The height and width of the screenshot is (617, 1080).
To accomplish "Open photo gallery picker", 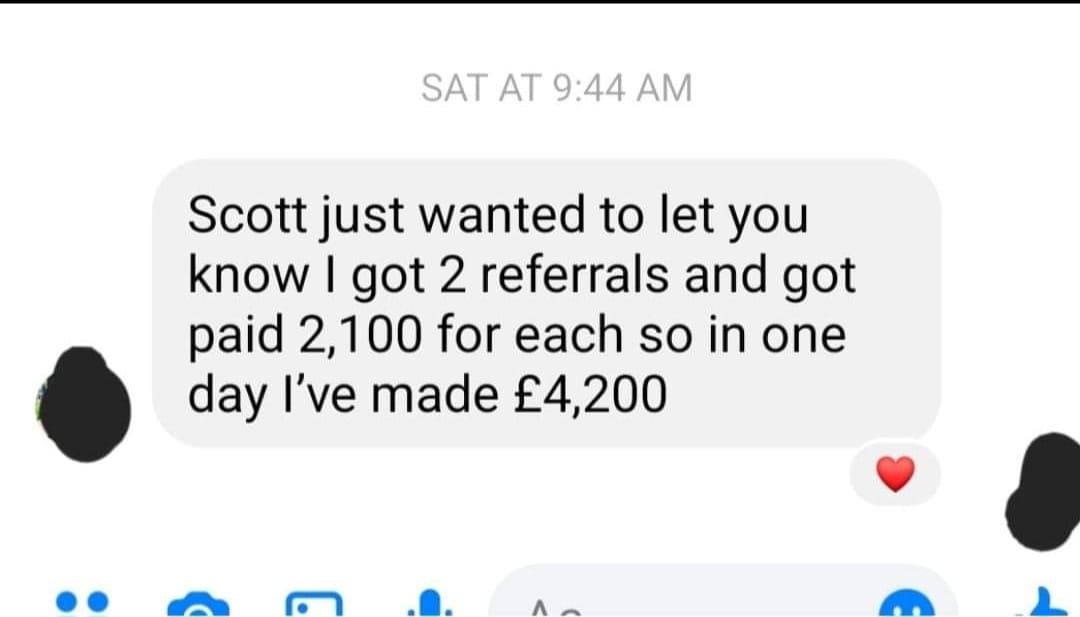I will 315,606.
